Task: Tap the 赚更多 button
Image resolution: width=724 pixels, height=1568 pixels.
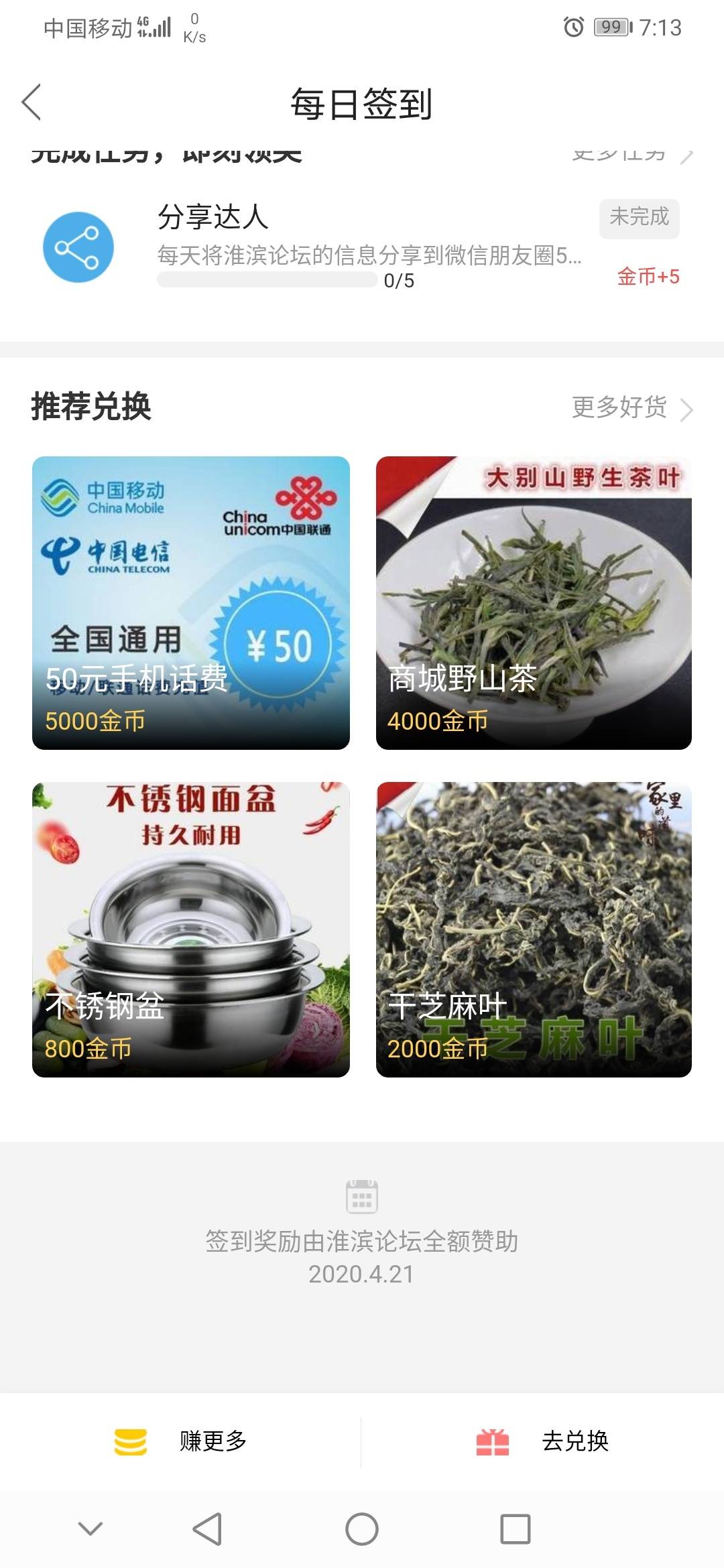Action: coord(181,1441)
